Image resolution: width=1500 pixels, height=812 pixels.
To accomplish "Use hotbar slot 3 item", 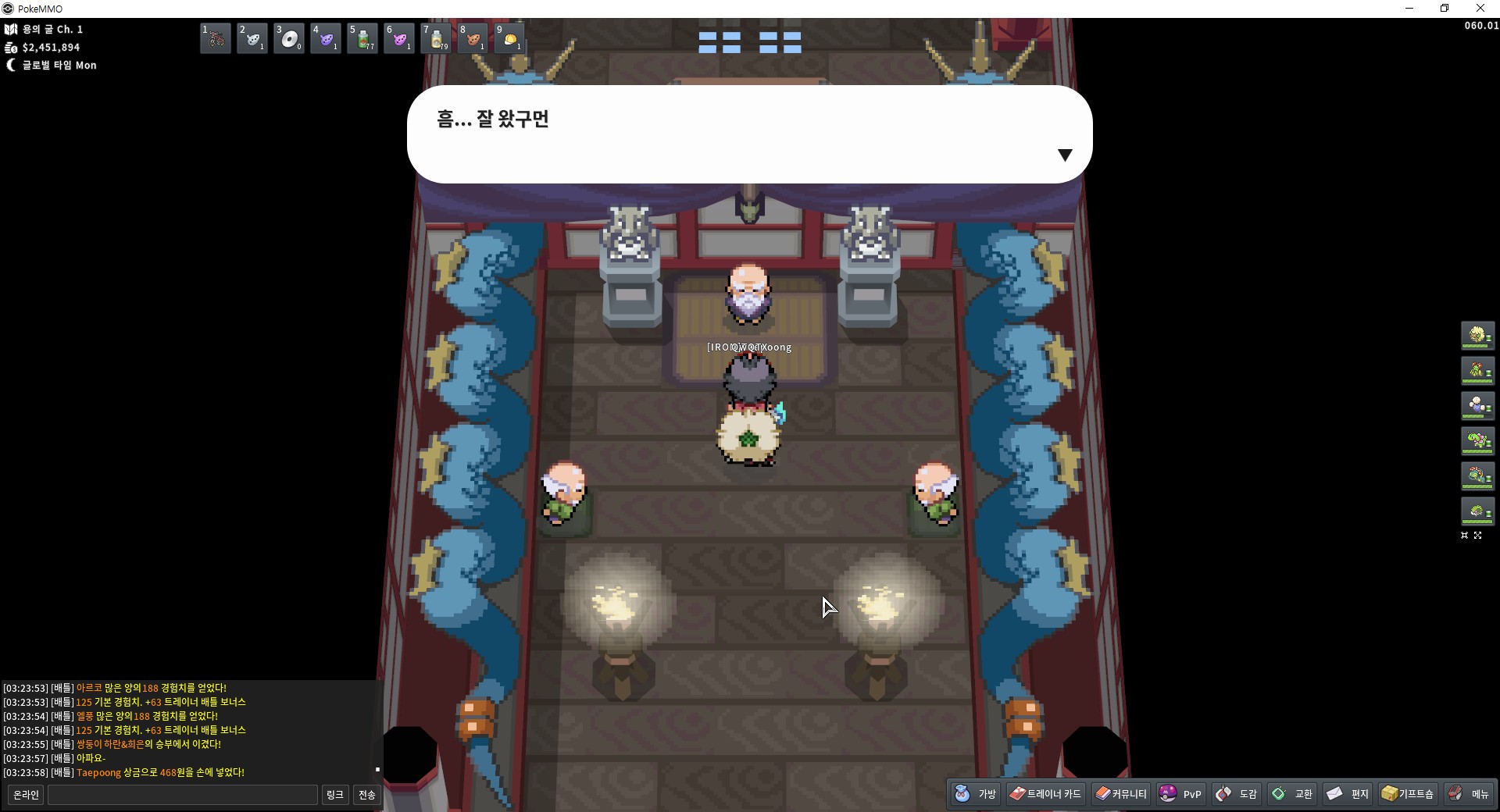I will [289, 37].
